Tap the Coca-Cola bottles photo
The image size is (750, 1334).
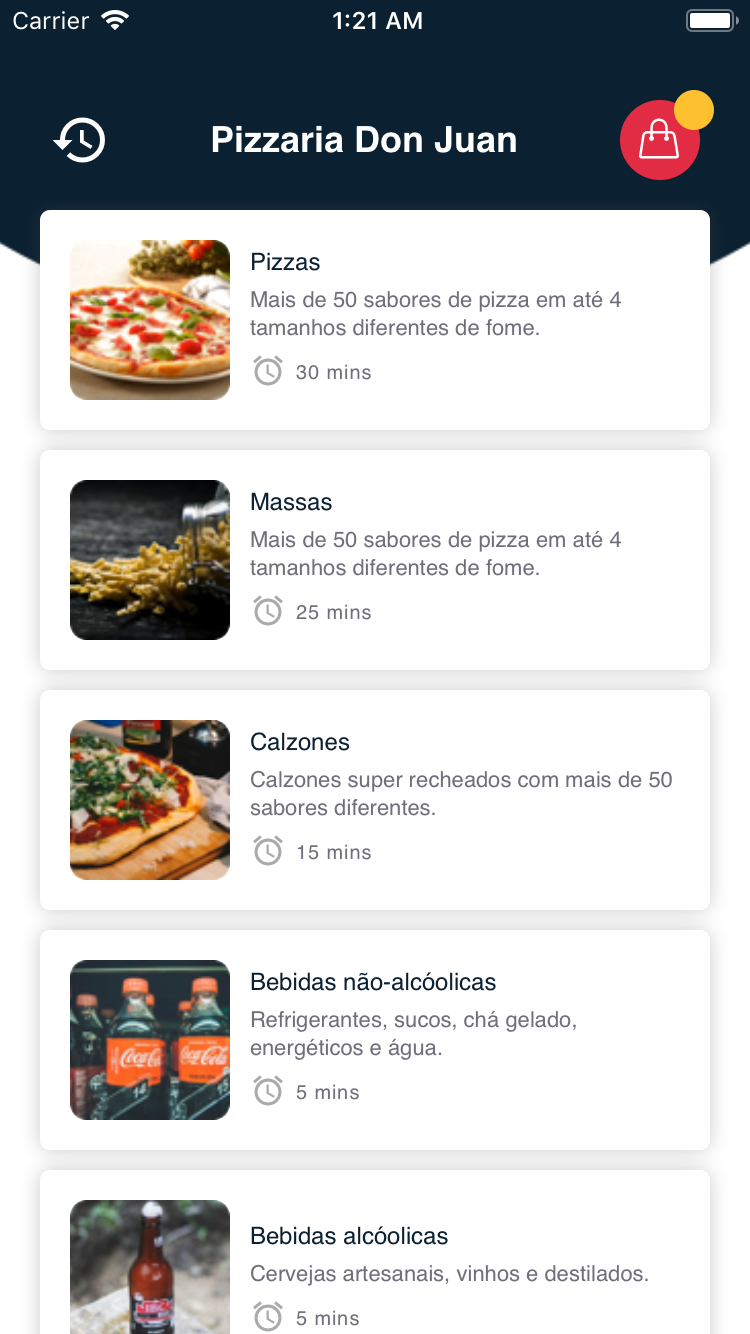coord(149,1040)
